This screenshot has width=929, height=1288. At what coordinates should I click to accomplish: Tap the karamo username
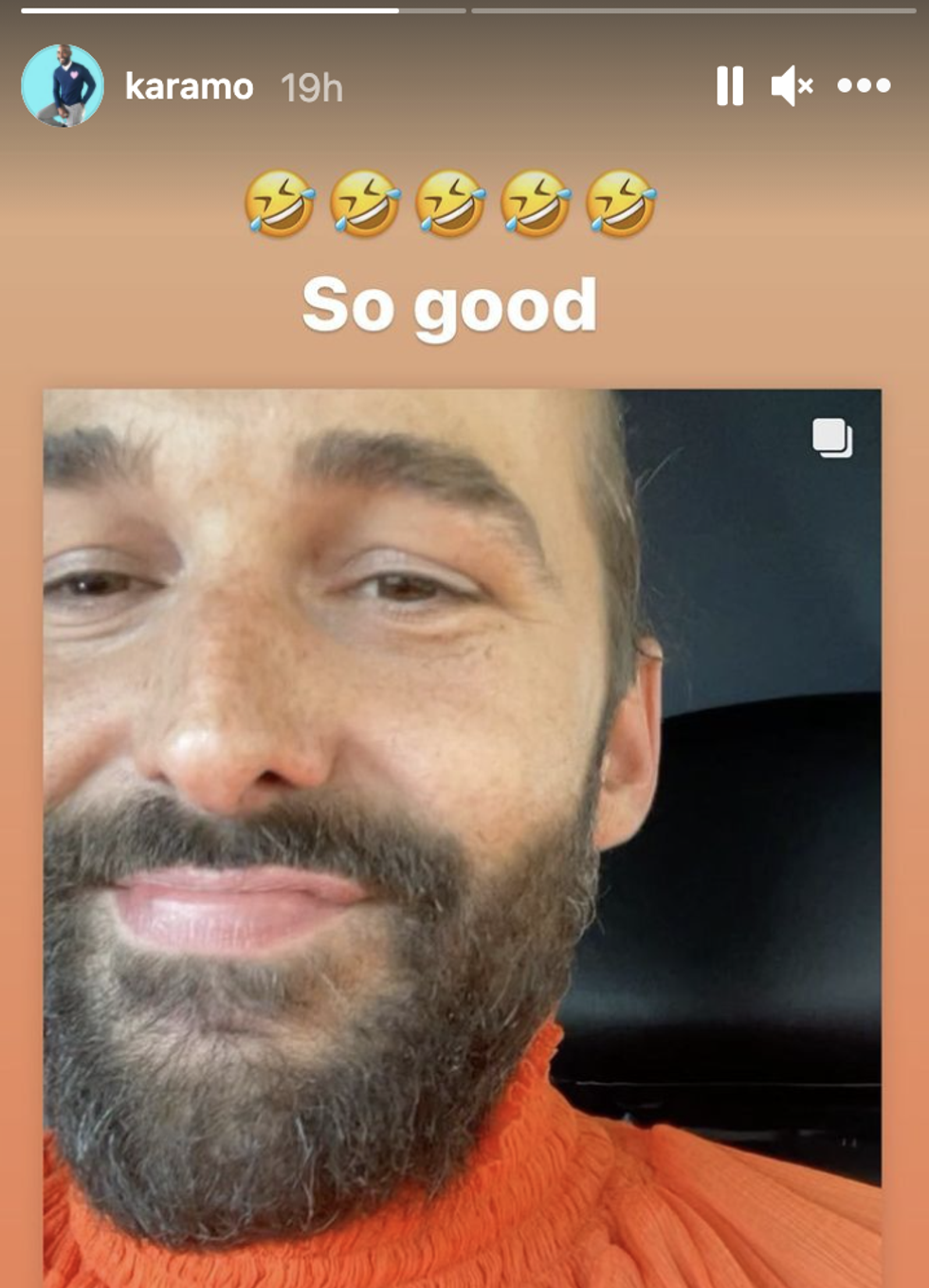click(189, 87)
